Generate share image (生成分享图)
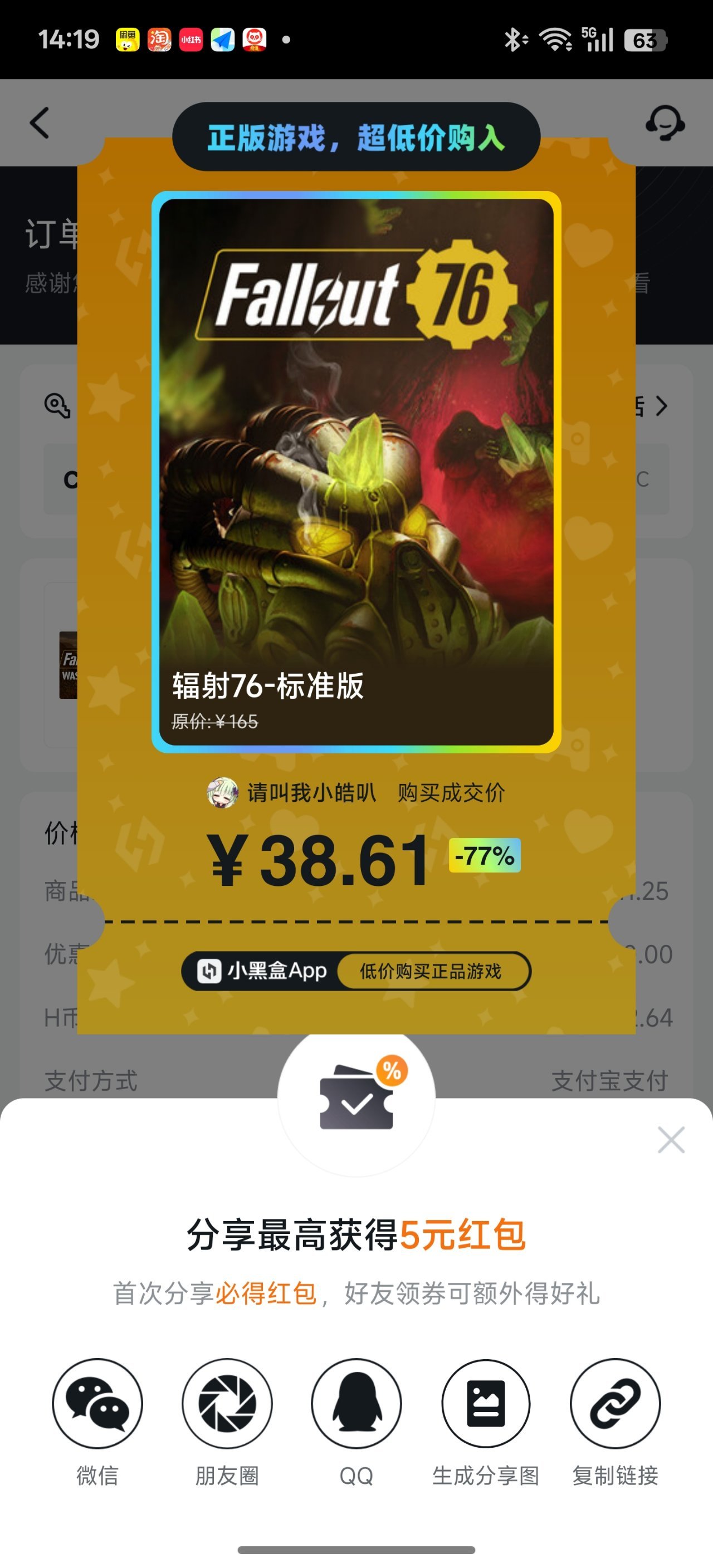This screenshot has width=713, height=1568. pyautogui.click(x=485, y=1403)
